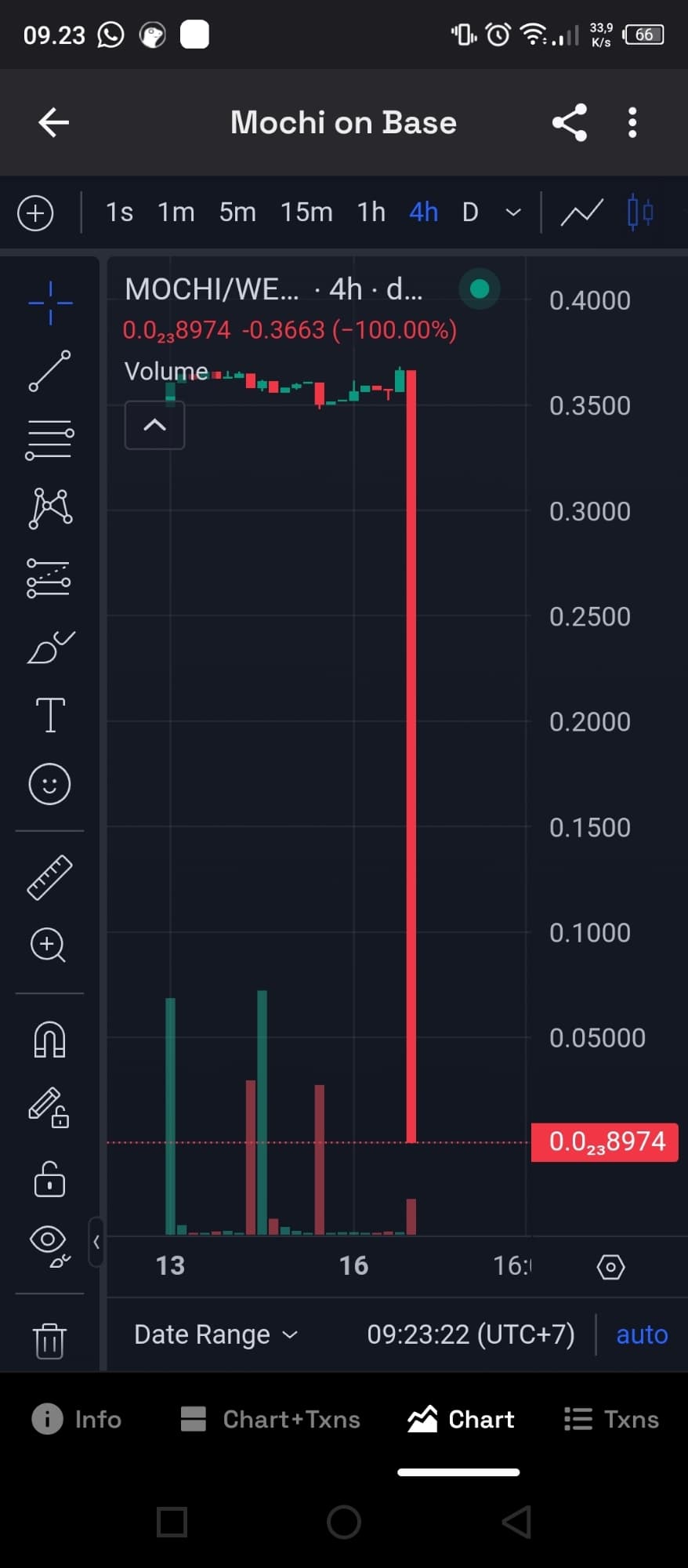Switch to the line chart style
The width and height of the screenshot is (688, 1568).
581,212
